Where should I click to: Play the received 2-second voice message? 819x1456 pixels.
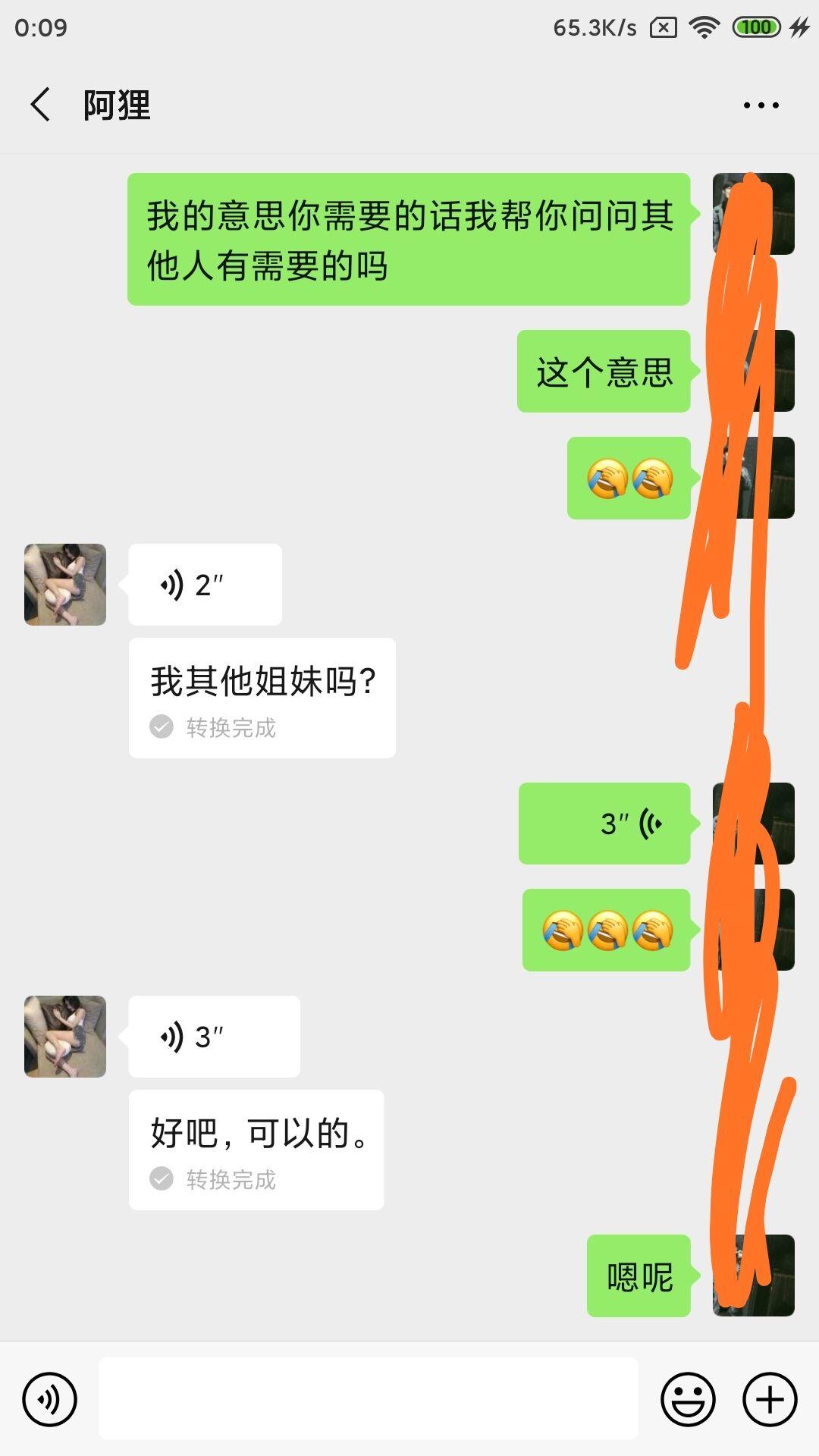coord(205,585)
